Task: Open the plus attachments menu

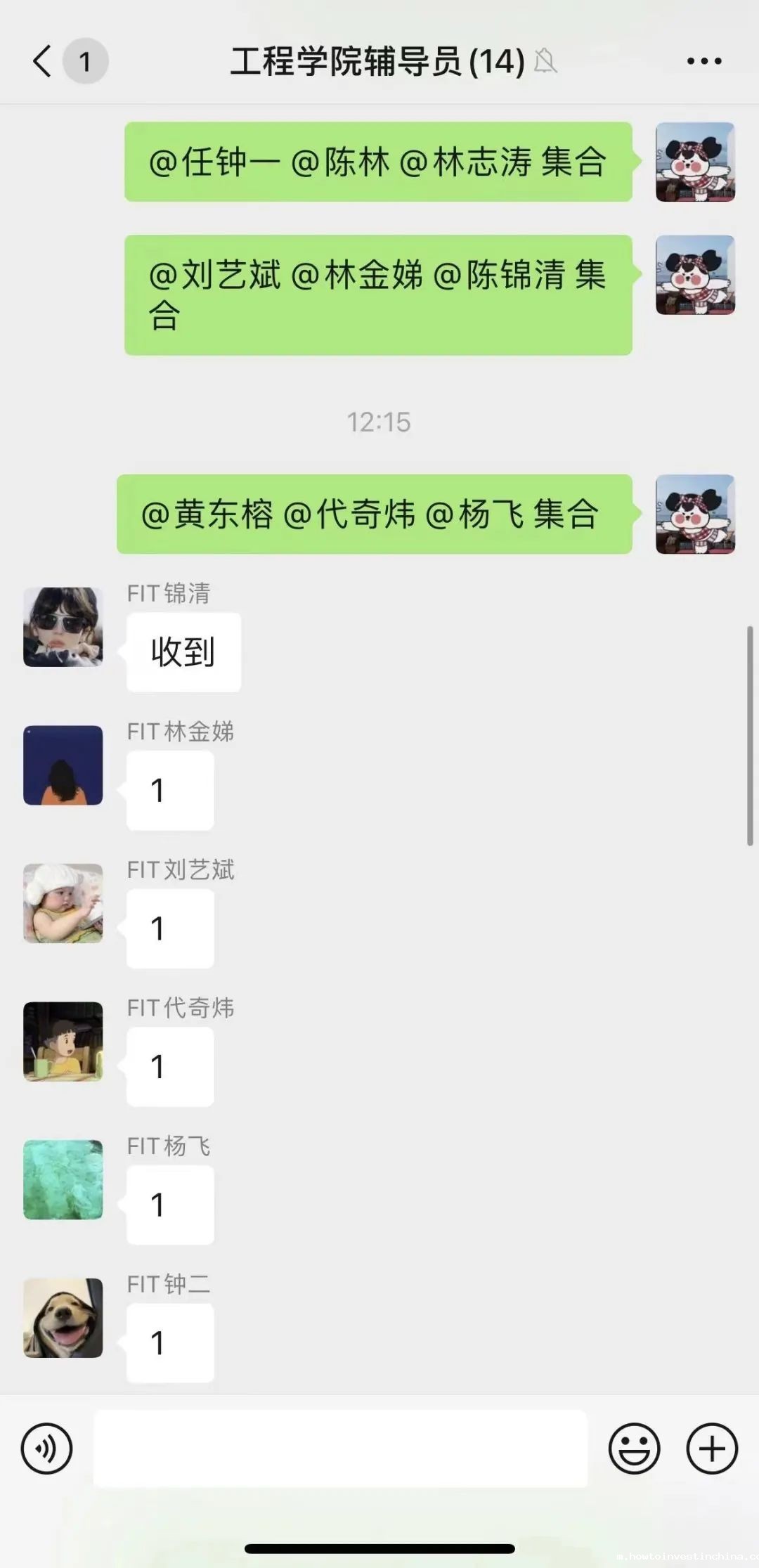Action: click(711, 1449)
